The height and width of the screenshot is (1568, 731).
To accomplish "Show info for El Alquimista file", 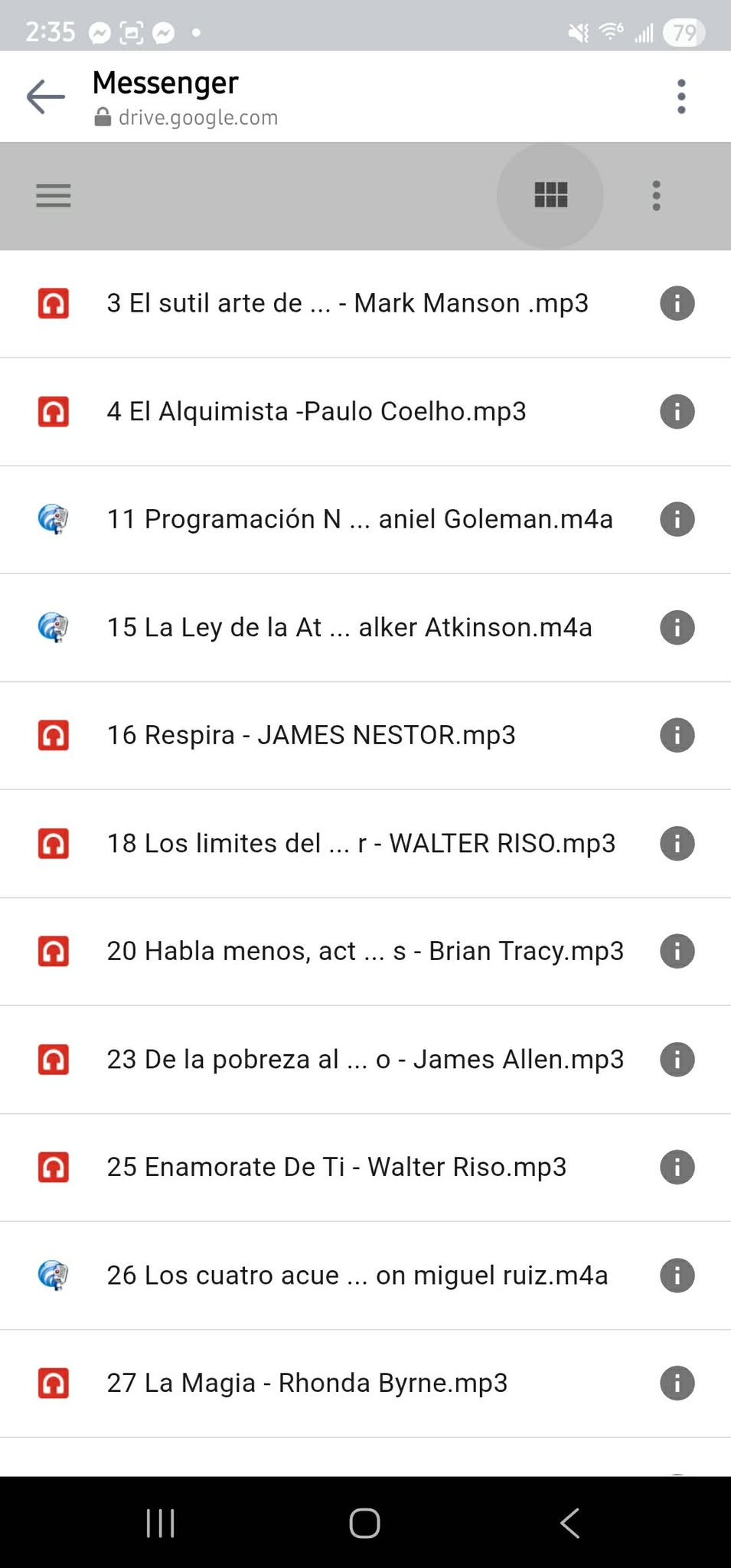I will click(x=677, y=412).
